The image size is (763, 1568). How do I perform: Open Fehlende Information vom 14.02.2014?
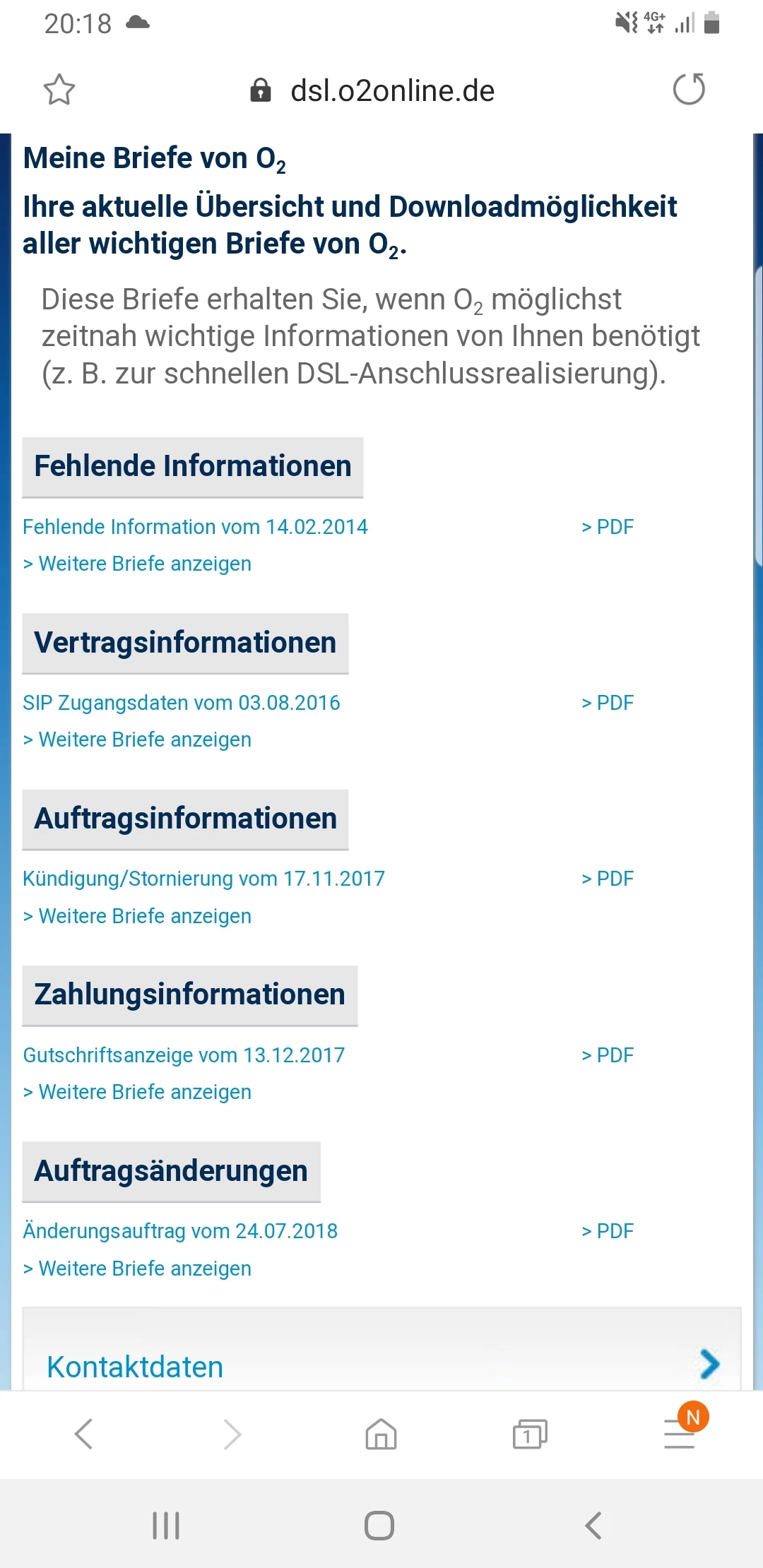195,527
